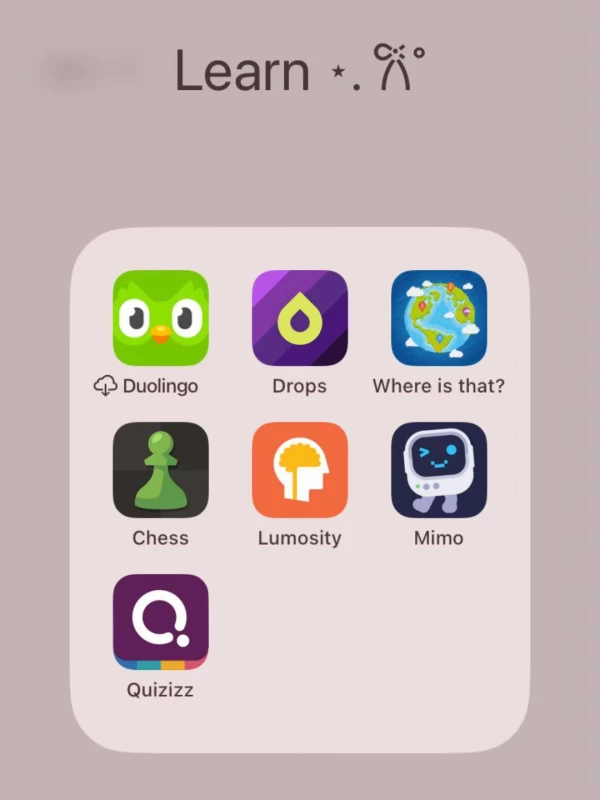Open the Quizizz app
The width and height of the screenshot is (600, 800).
coord(161,622)
